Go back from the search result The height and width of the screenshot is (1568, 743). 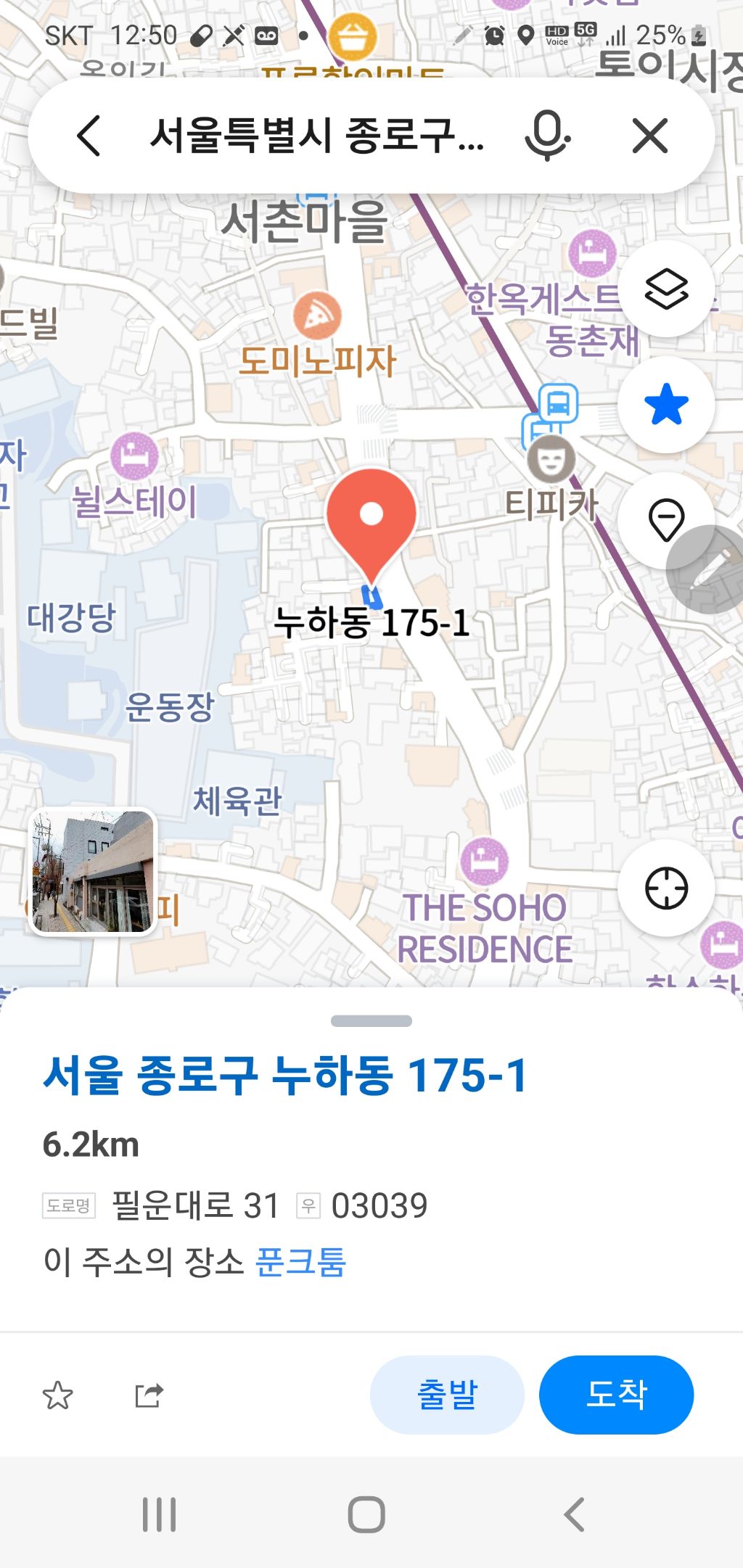pyautogui.click(x=89, y=136)
